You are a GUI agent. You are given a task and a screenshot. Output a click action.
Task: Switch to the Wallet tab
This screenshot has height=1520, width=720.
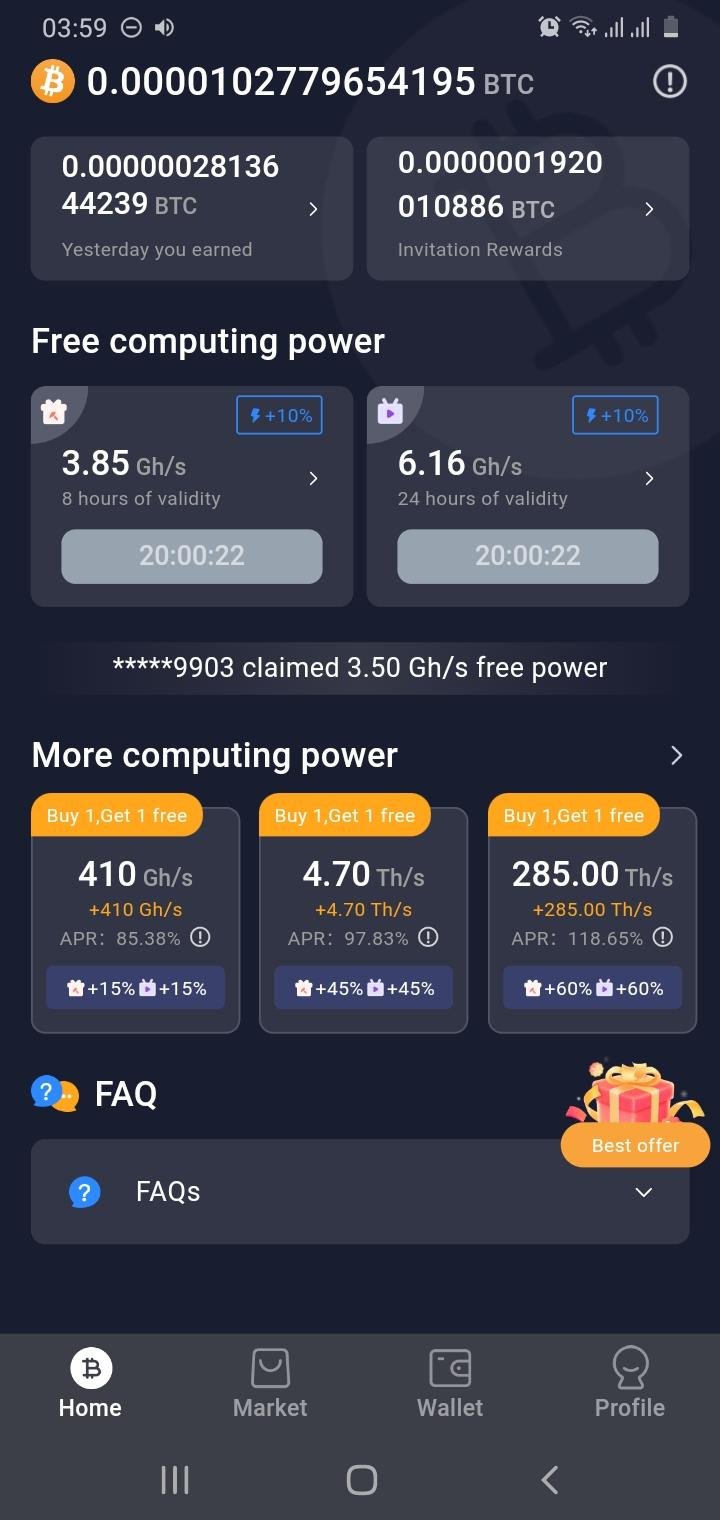point(450,1383)
